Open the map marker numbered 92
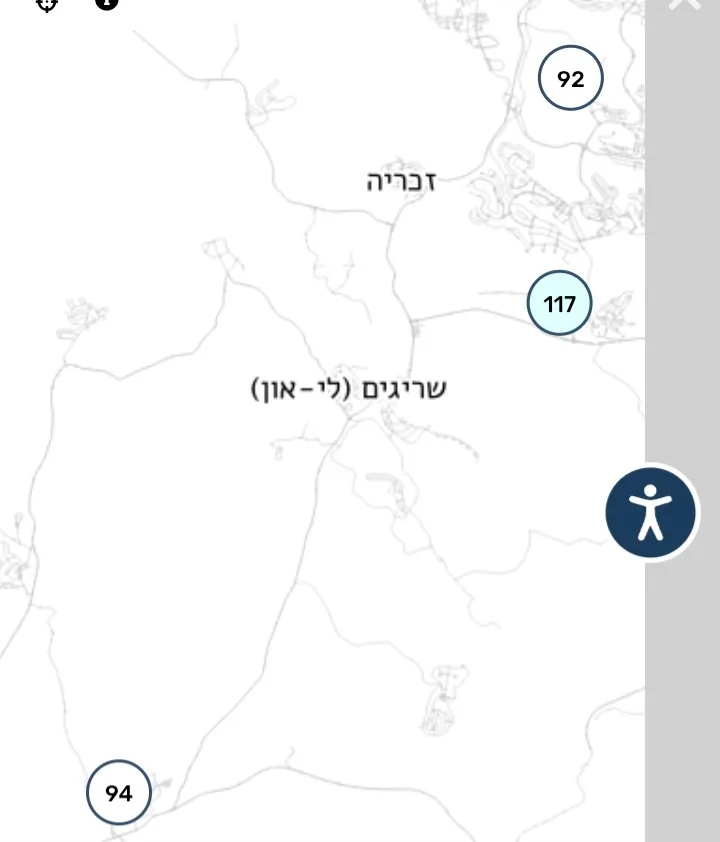720x842 pixels. pyautogui.click(x=570, y=78)
